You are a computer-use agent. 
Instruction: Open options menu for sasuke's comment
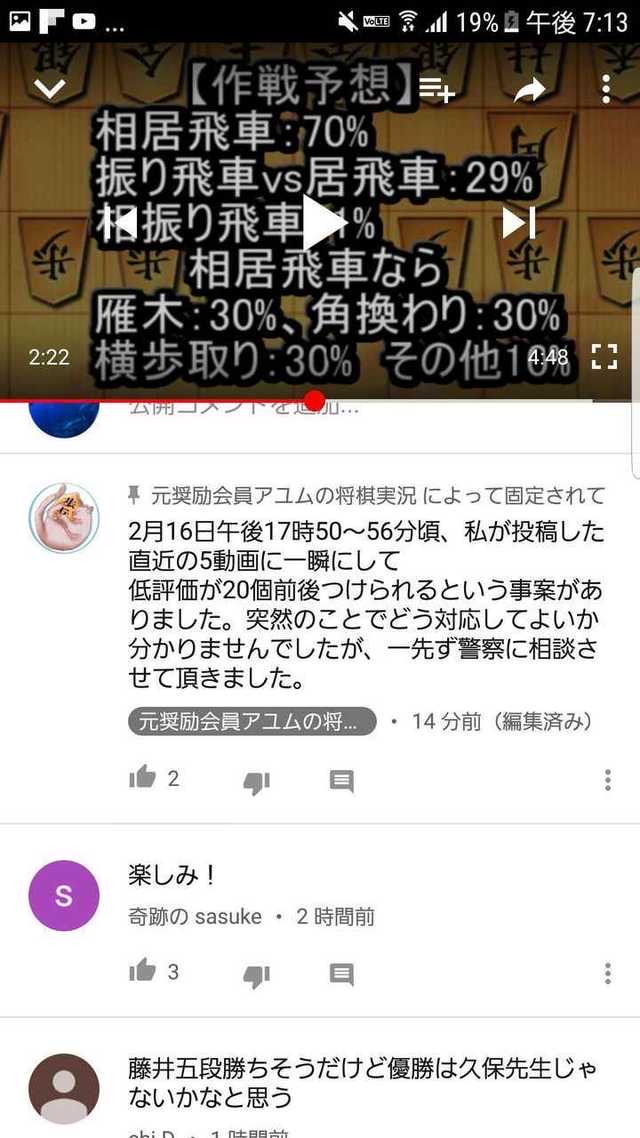607,973
